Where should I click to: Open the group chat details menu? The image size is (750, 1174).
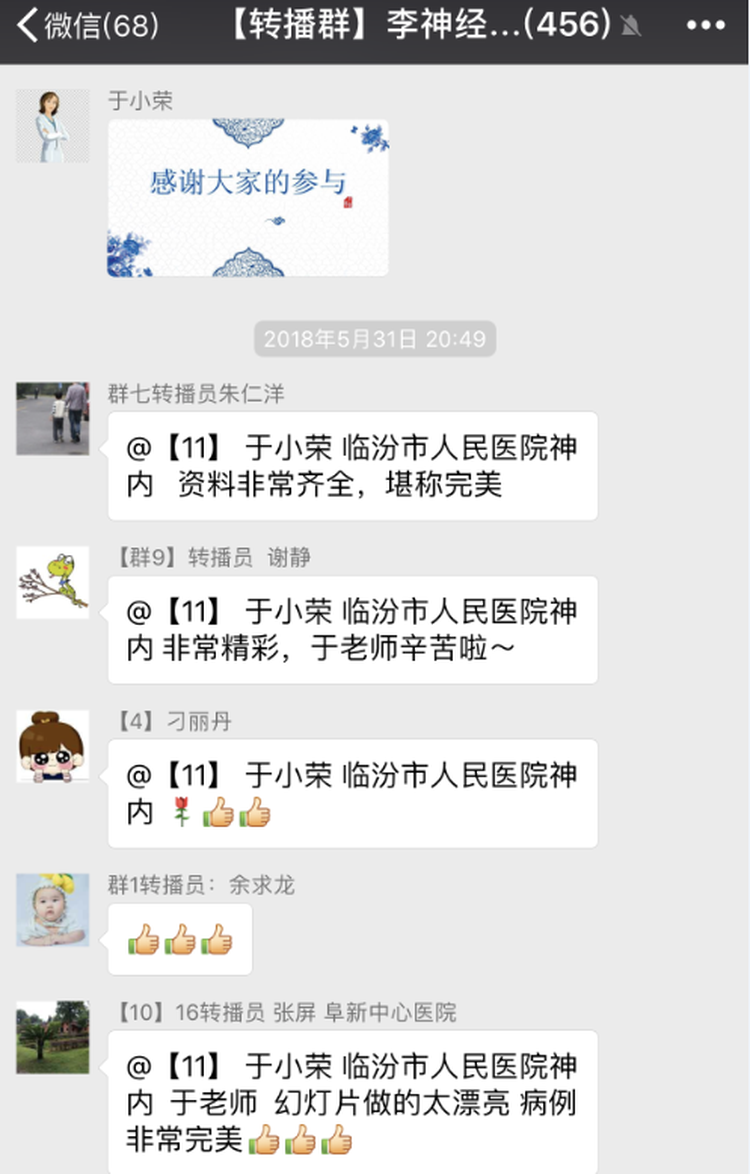tap(707, 26)
